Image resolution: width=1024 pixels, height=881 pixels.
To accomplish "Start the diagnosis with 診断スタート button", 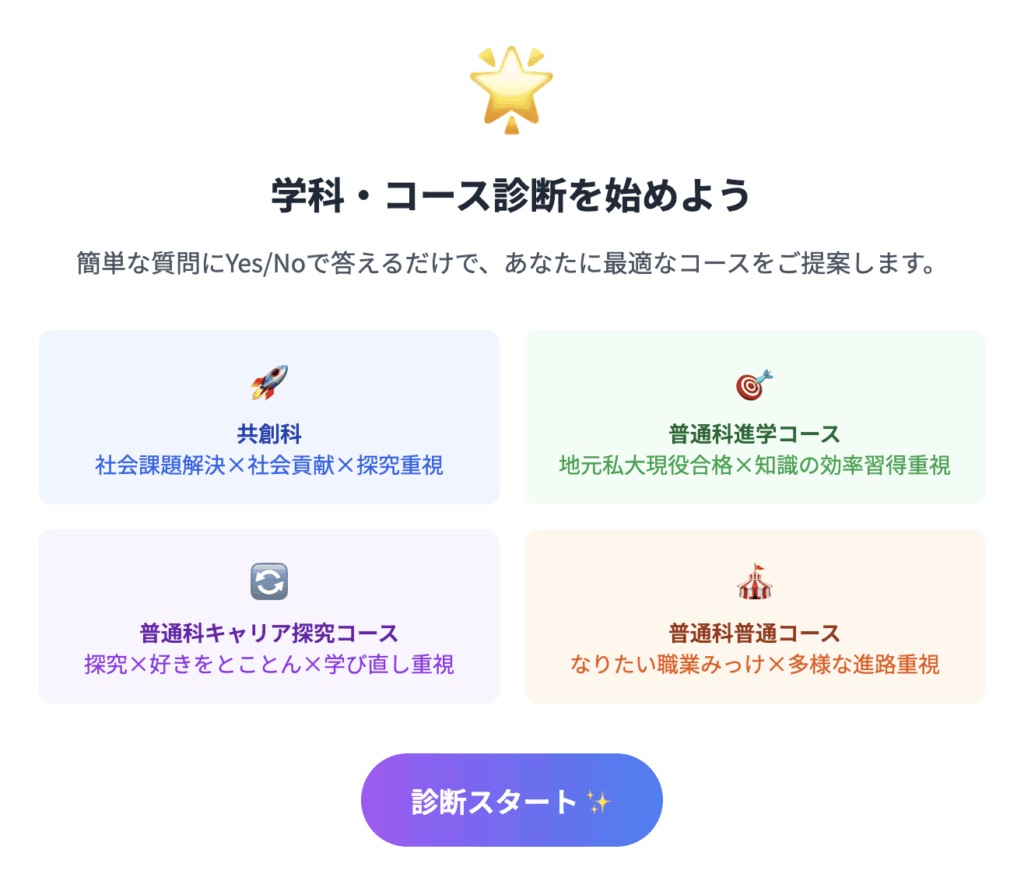I will (x=511, y=801).
